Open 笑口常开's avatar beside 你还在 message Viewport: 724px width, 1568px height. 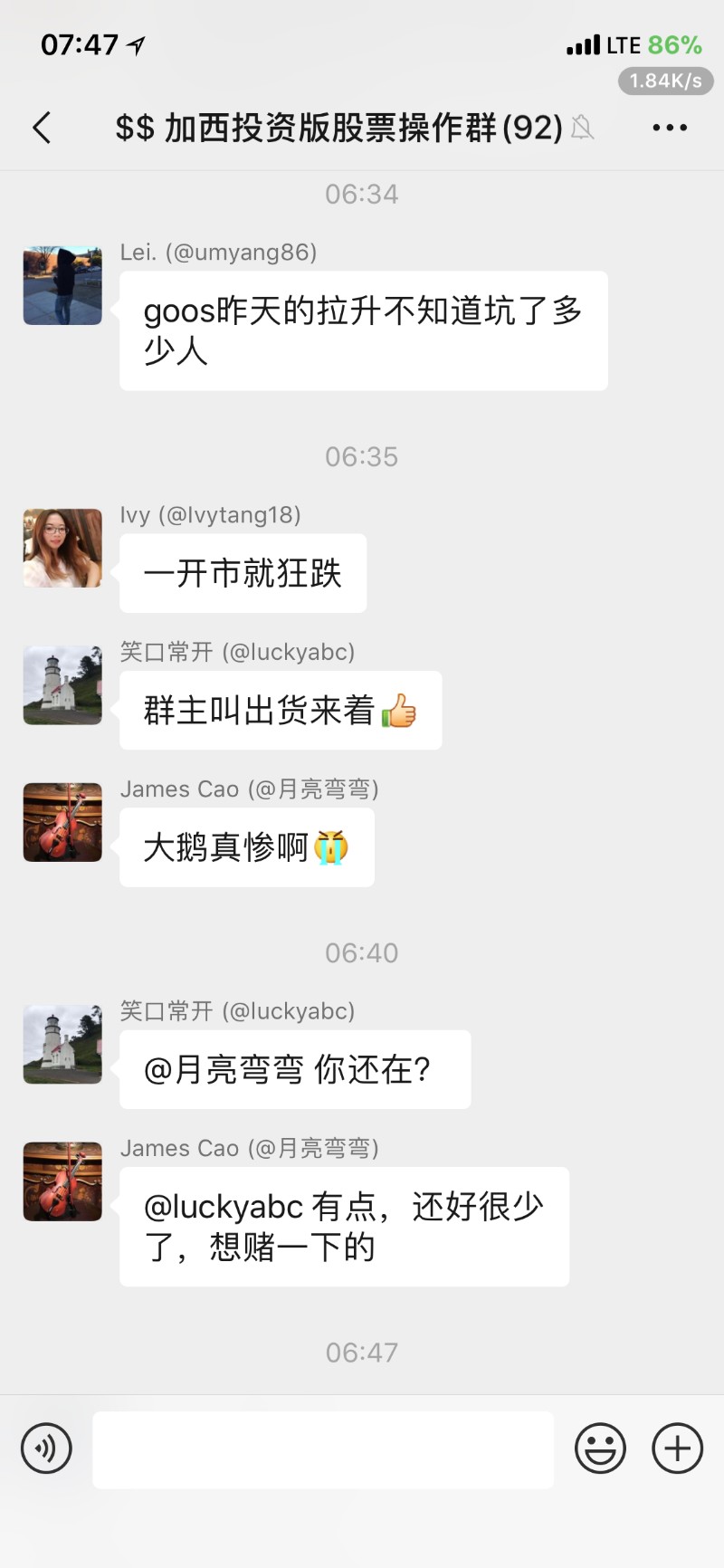[x=62, y=1044]
